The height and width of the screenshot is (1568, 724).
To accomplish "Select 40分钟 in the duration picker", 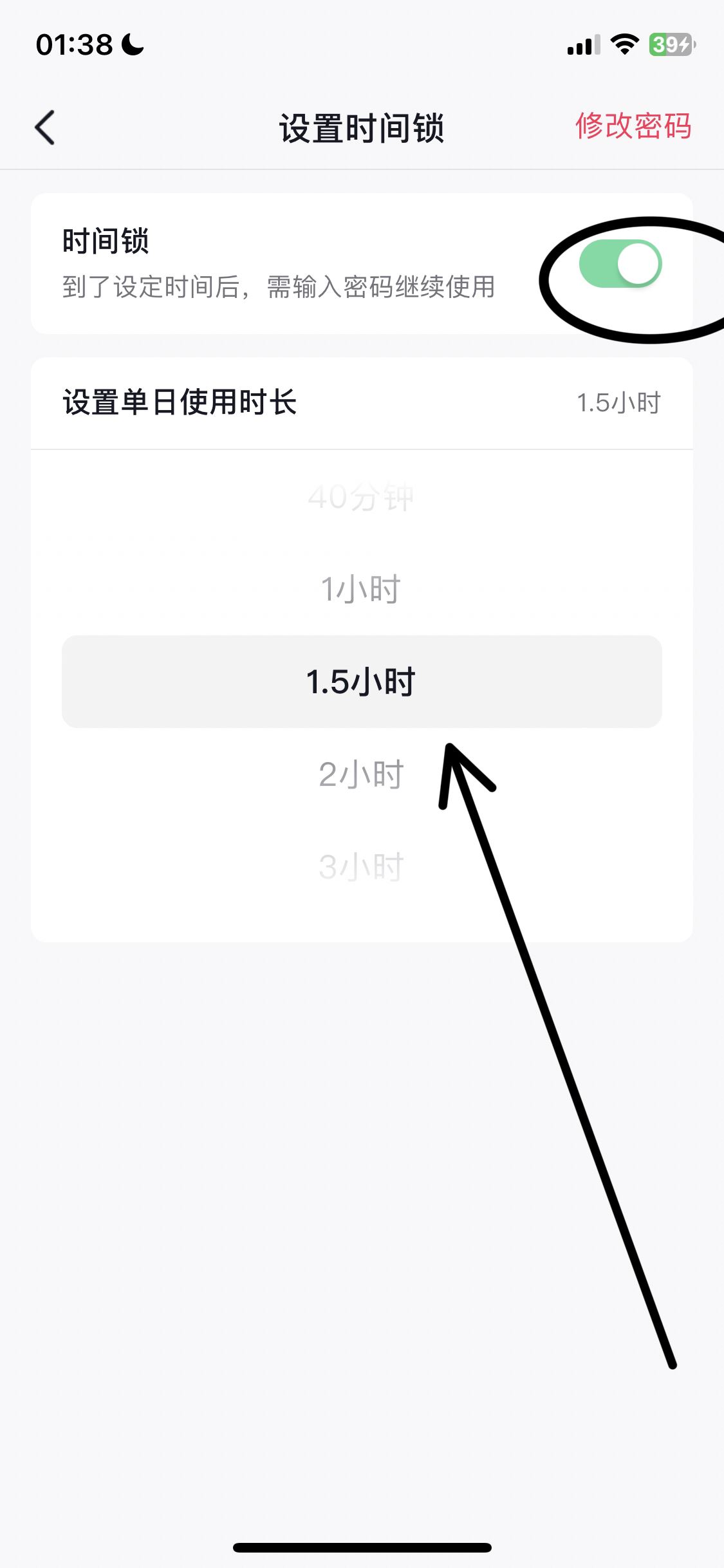I will (361, 496).
